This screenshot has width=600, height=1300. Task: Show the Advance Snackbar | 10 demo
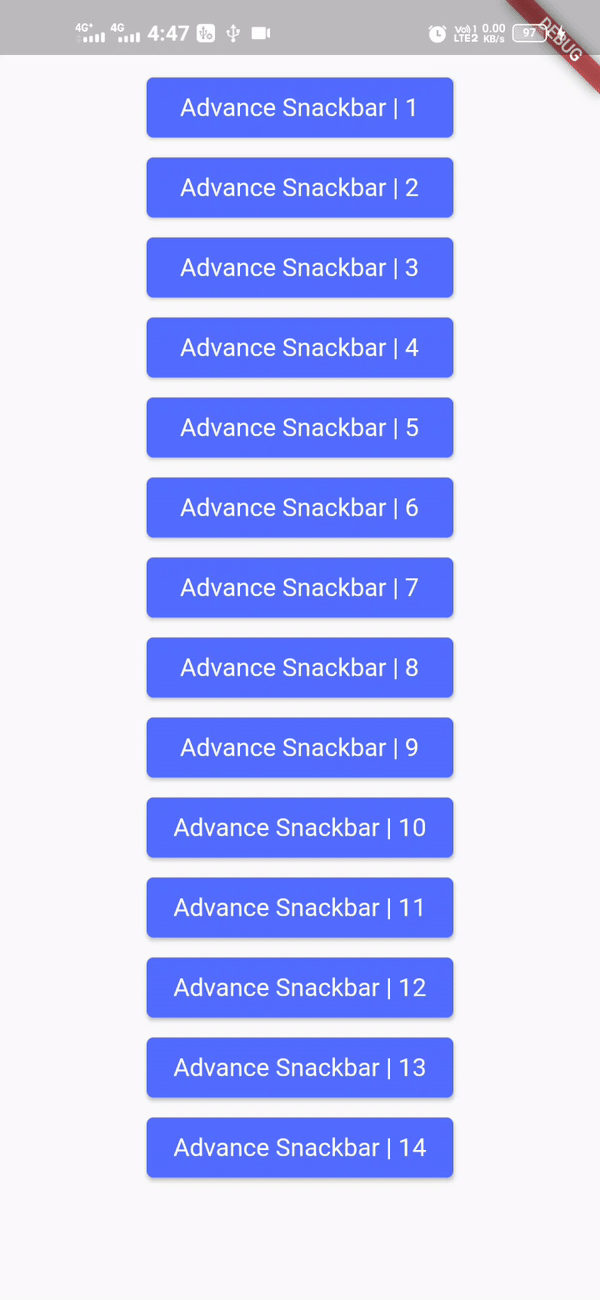(x=300, y=828)
